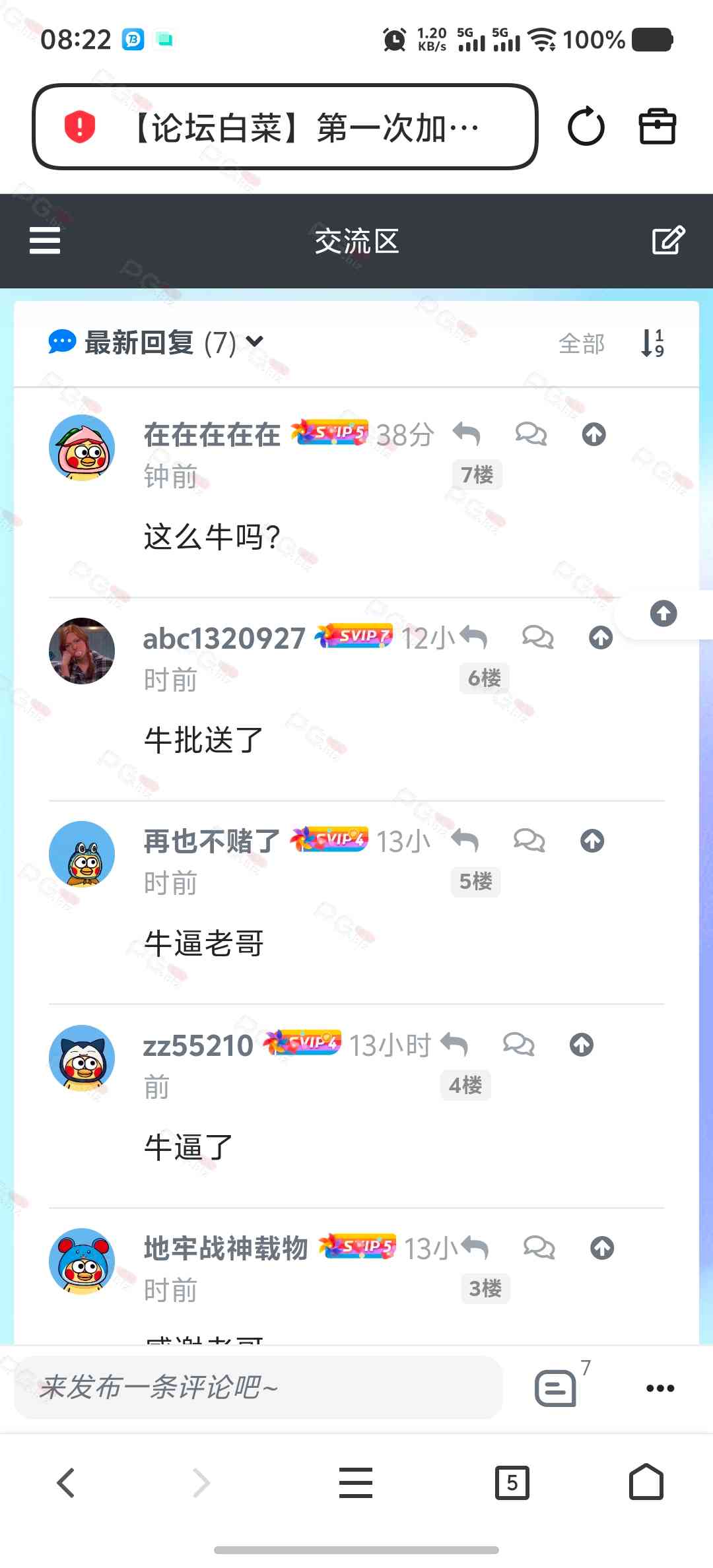713x1568 pixels.
Task: Reply to zz55210's comment
Action: [x=454, y=1045]
